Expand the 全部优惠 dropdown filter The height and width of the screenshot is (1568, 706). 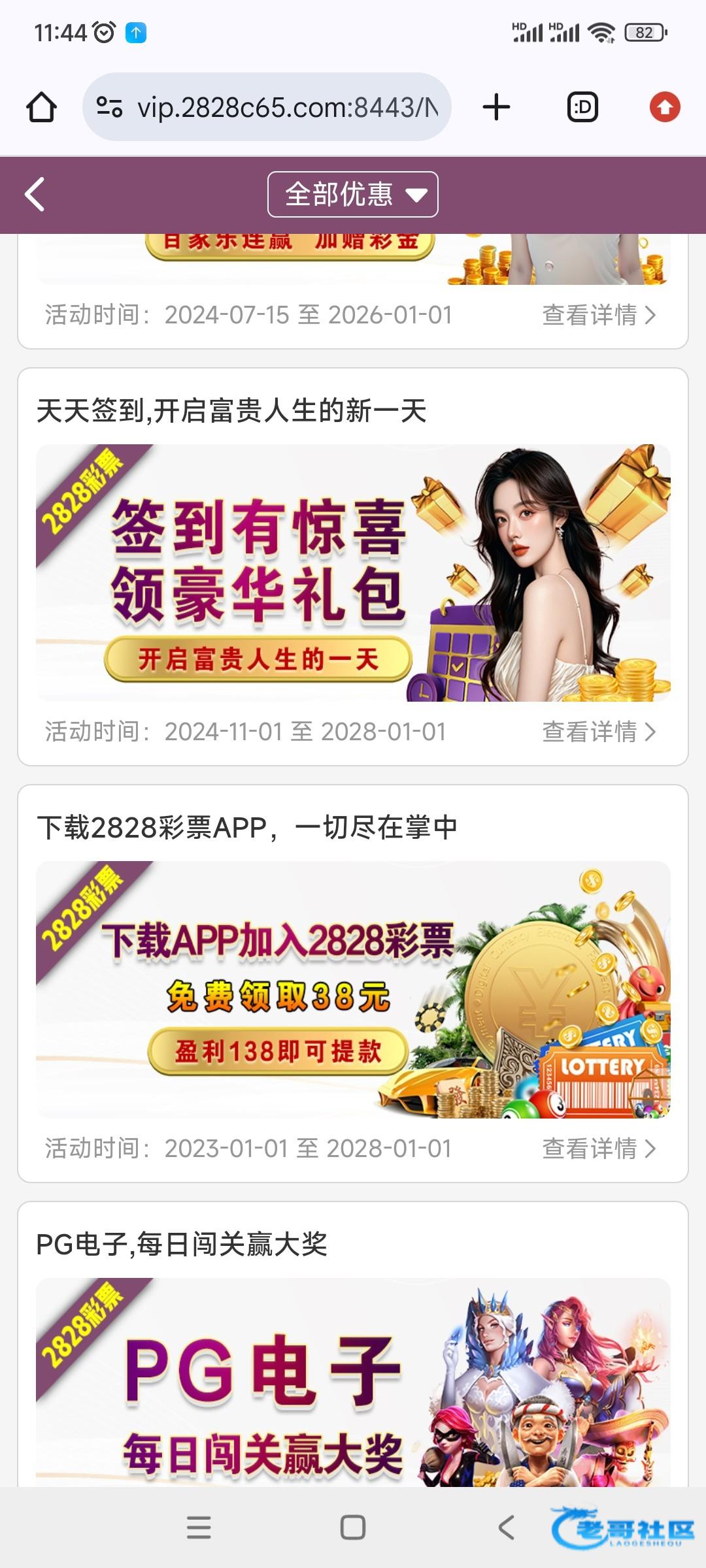coord(353,194)
